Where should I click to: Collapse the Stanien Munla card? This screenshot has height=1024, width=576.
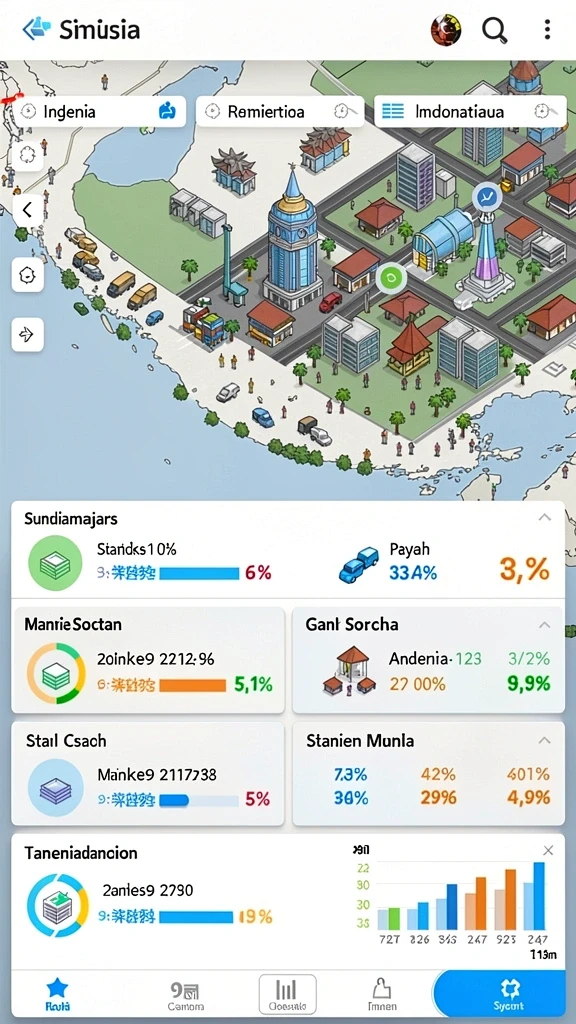click(x=544, y=741)
